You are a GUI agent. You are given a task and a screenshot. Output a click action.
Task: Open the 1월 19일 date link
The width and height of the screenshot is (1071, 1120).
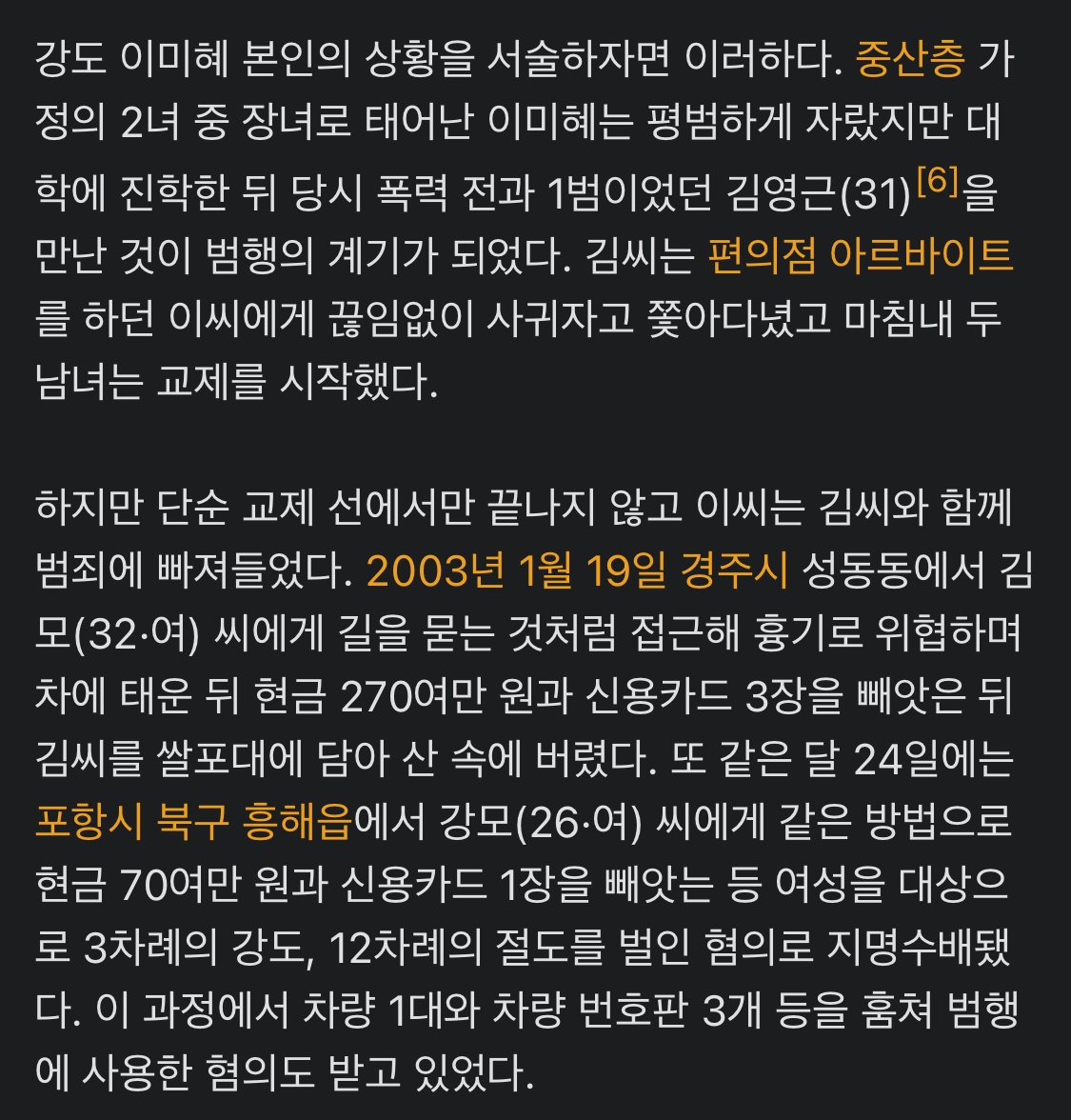593,570
